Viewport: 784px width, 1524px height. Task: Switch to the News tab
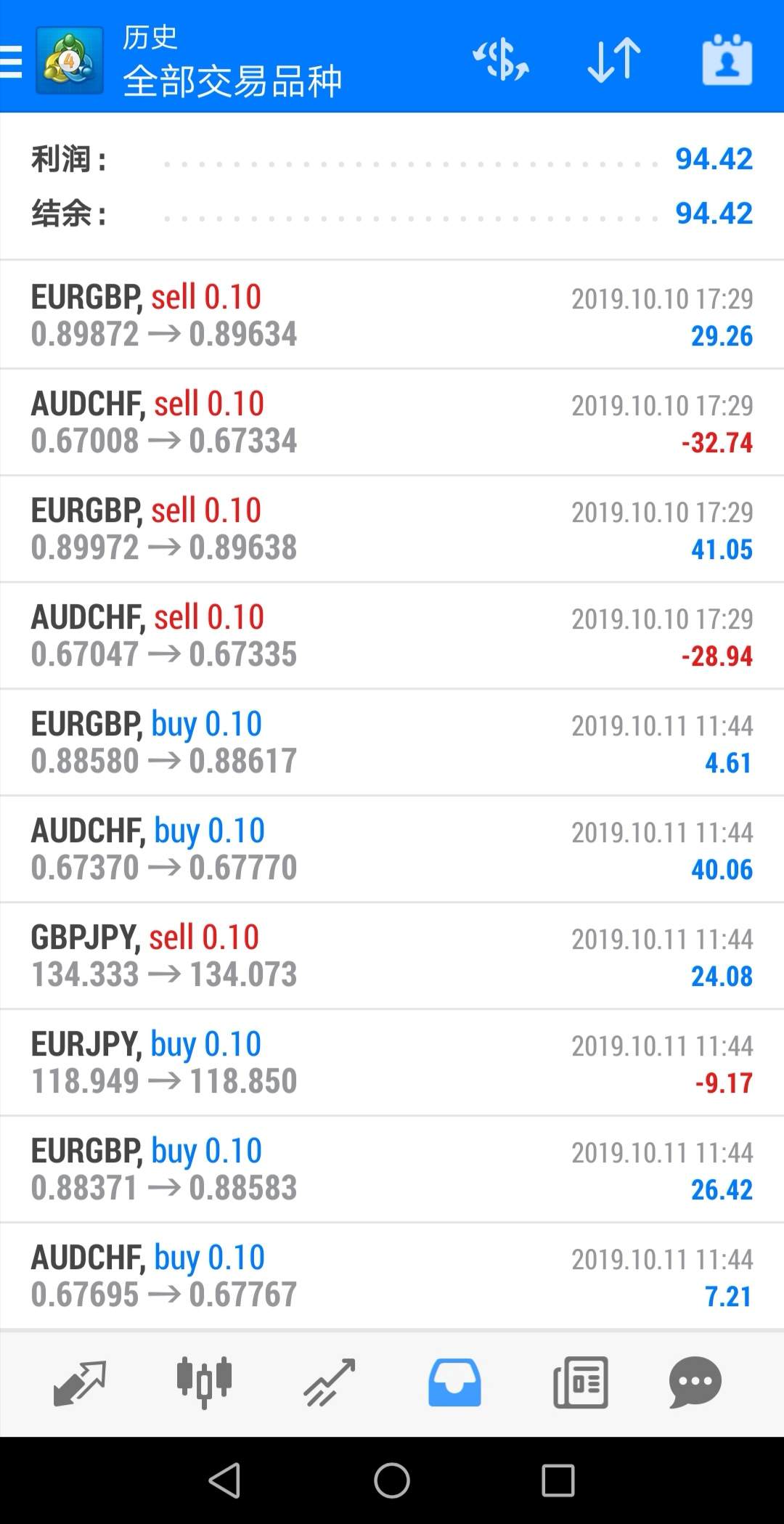tap(580, 1382)
